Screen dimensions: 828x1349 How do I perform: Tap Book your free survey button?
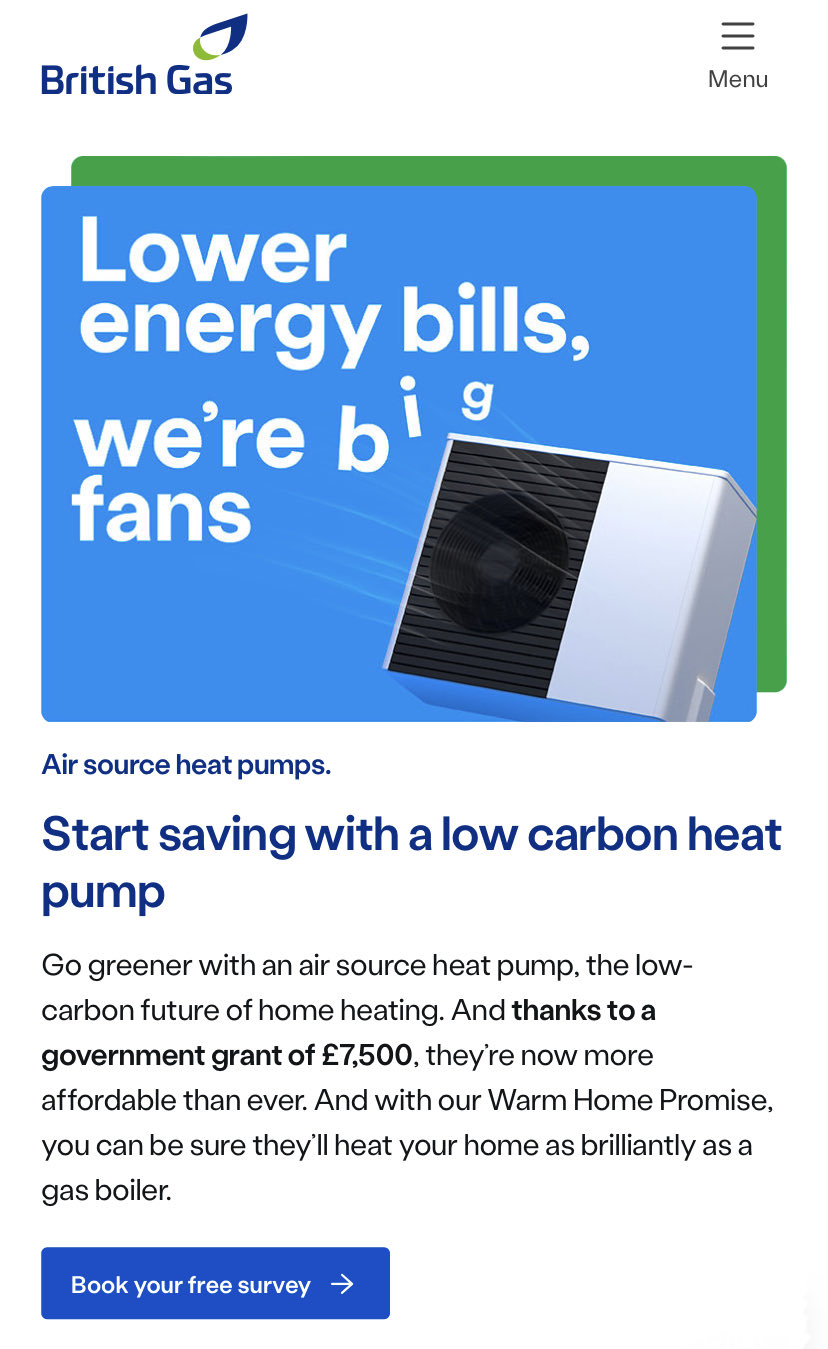[215, 1283]
